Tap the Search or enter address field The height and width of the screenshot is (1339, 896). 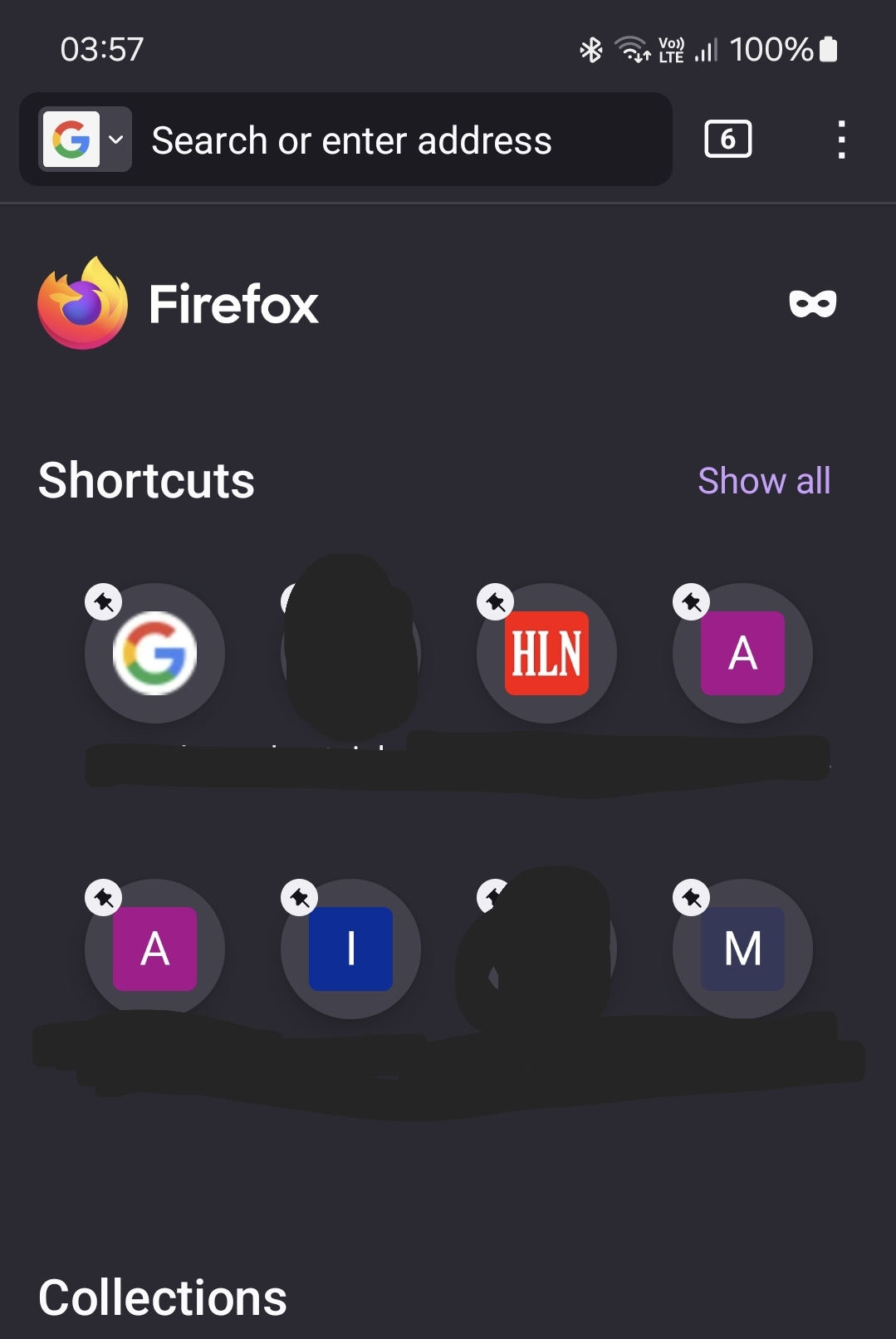click(x=399, y=140)
